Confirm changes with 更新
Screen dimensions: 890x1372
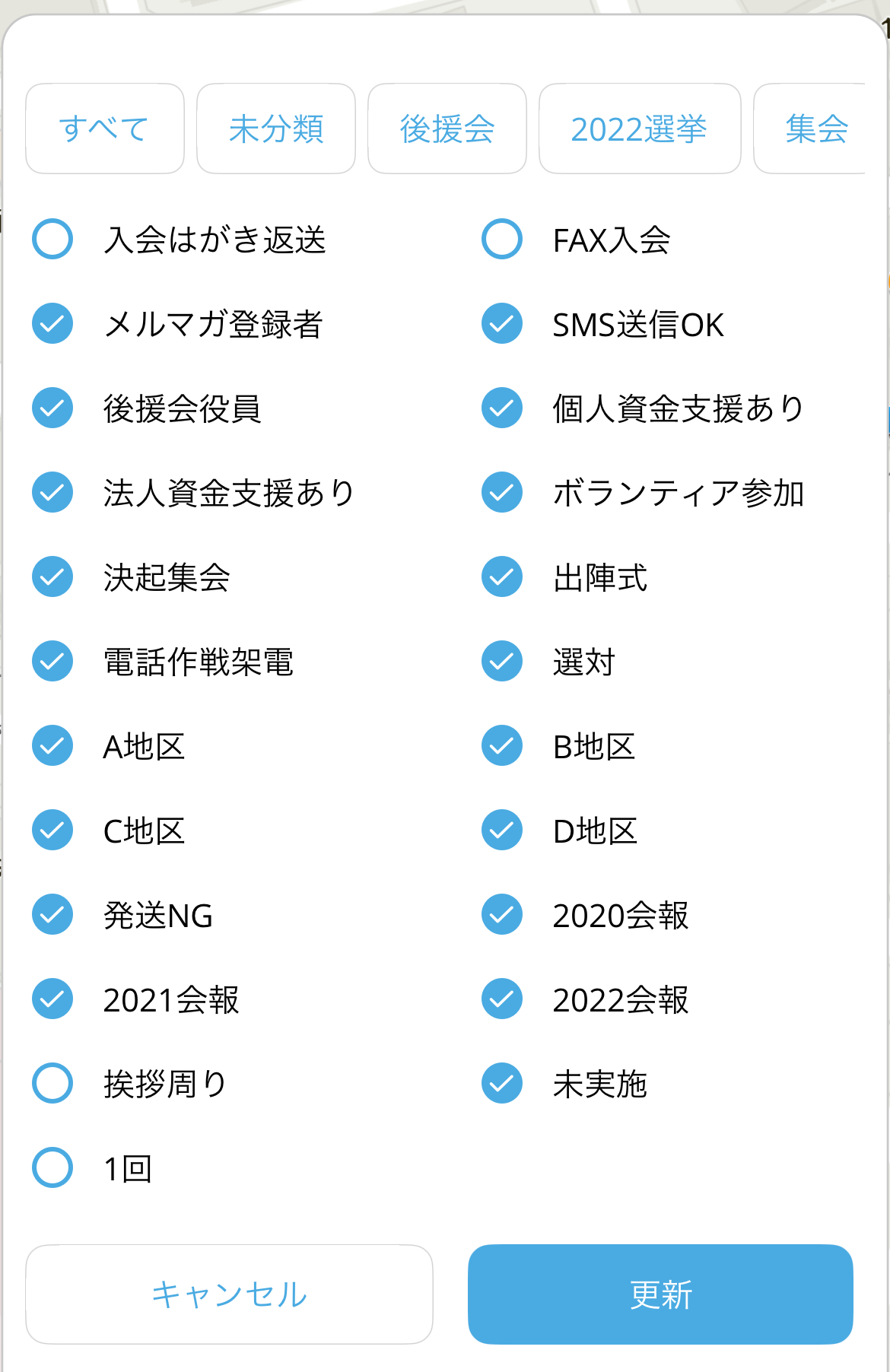tap(660, 1294)
